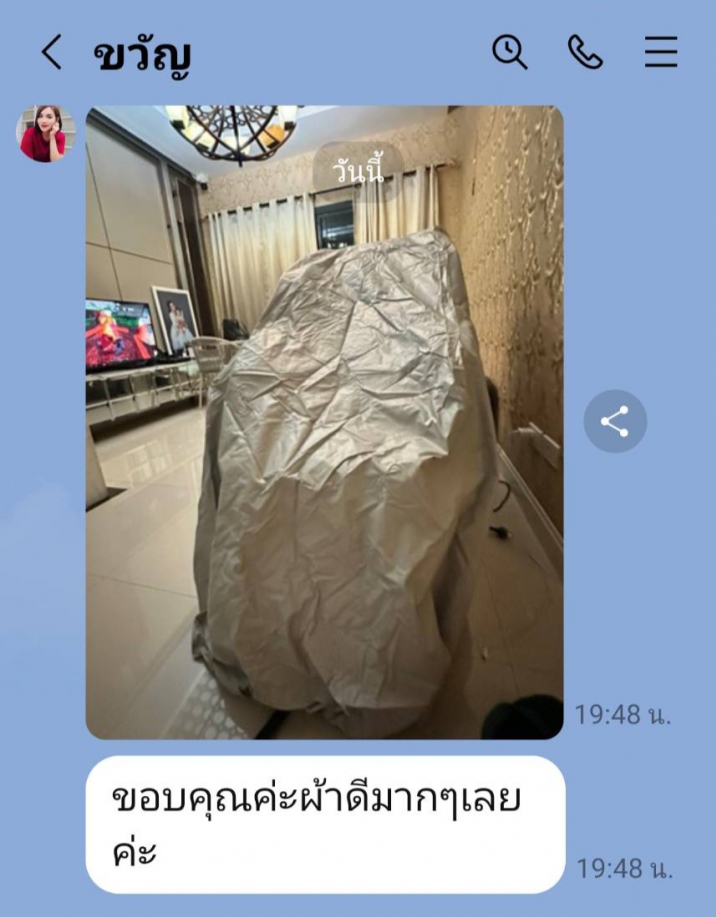
Task: Start a call with ขวัญ
Action: click(x=585, y=52)
